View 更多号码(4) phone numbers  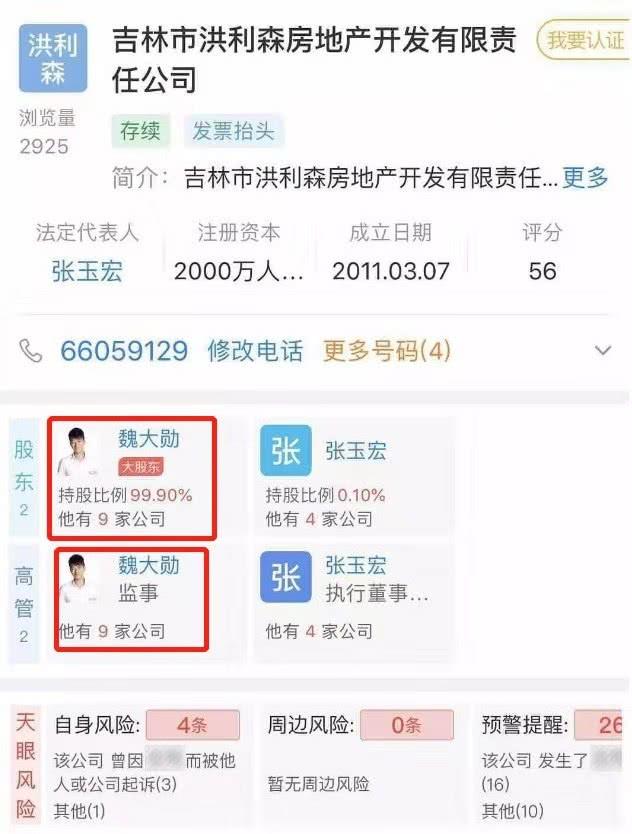pos(386,351)
